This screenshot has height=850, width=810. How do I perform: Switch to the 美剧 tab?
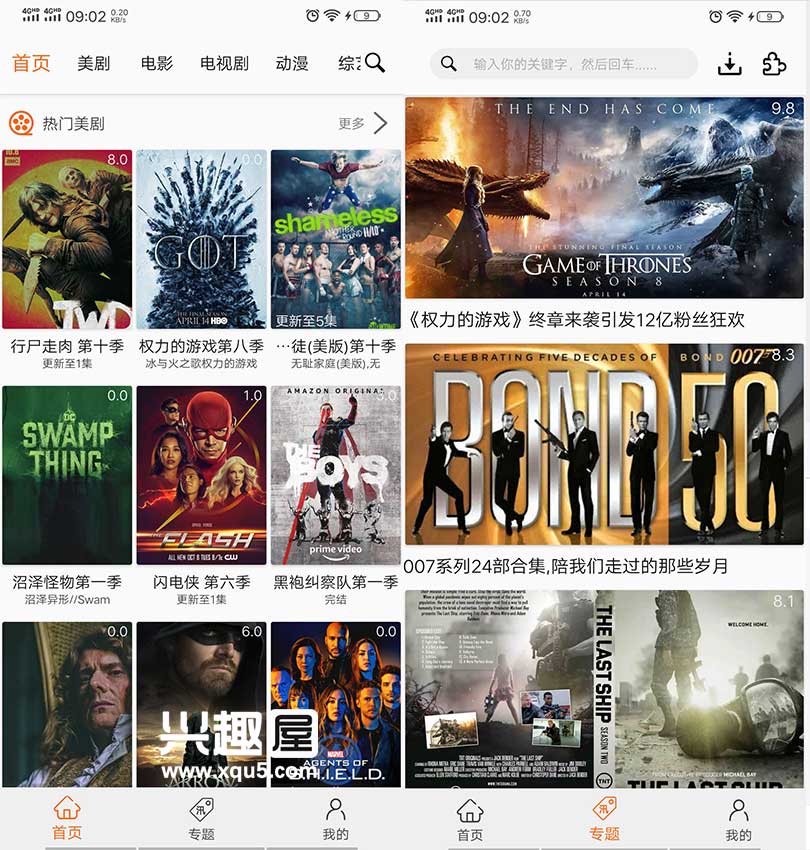click(x=93, y=63)
